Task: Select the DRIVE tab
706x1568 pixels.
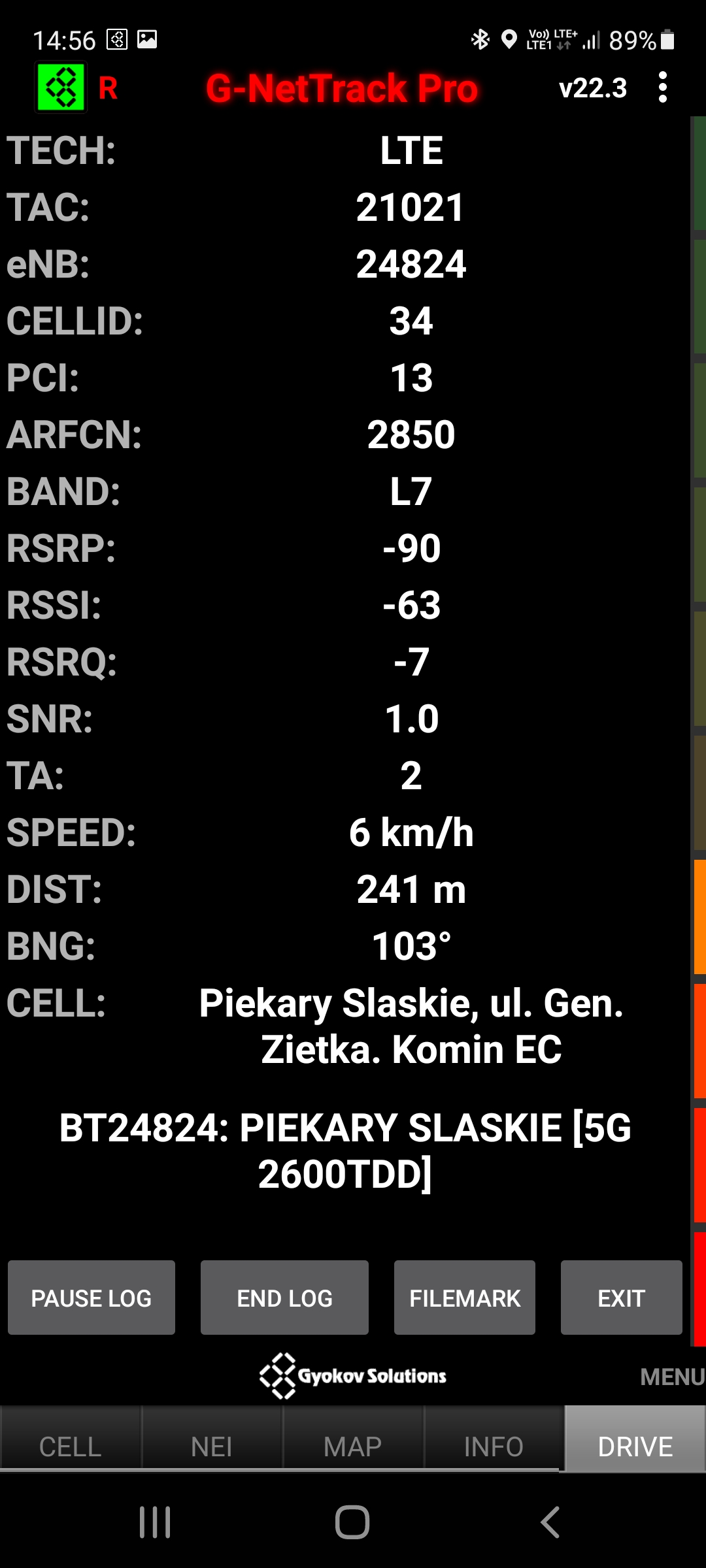Action: (x=635, y=1446)
